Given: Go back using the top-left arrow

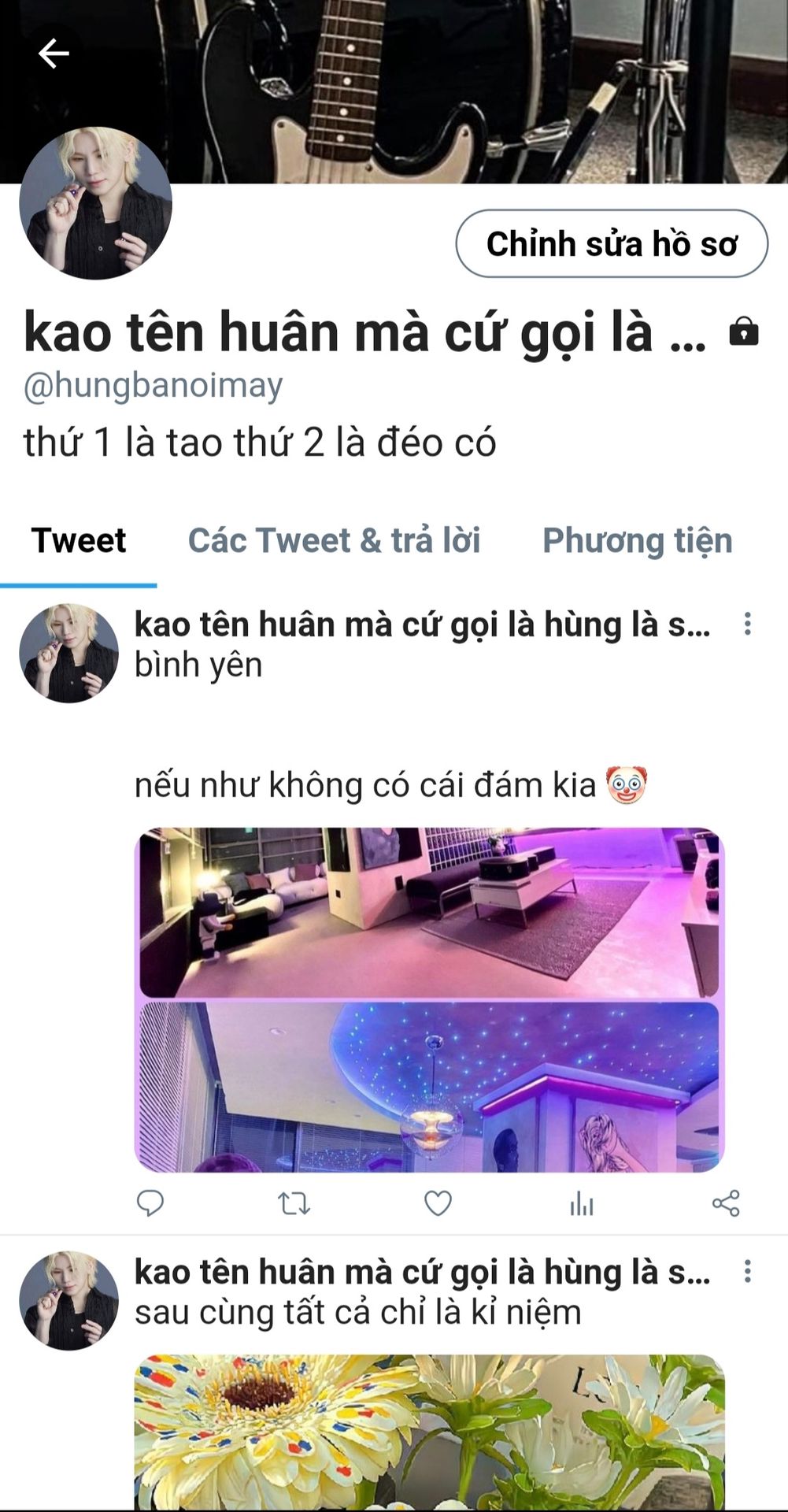Looking at the screenshot, I should coord(54,54).
